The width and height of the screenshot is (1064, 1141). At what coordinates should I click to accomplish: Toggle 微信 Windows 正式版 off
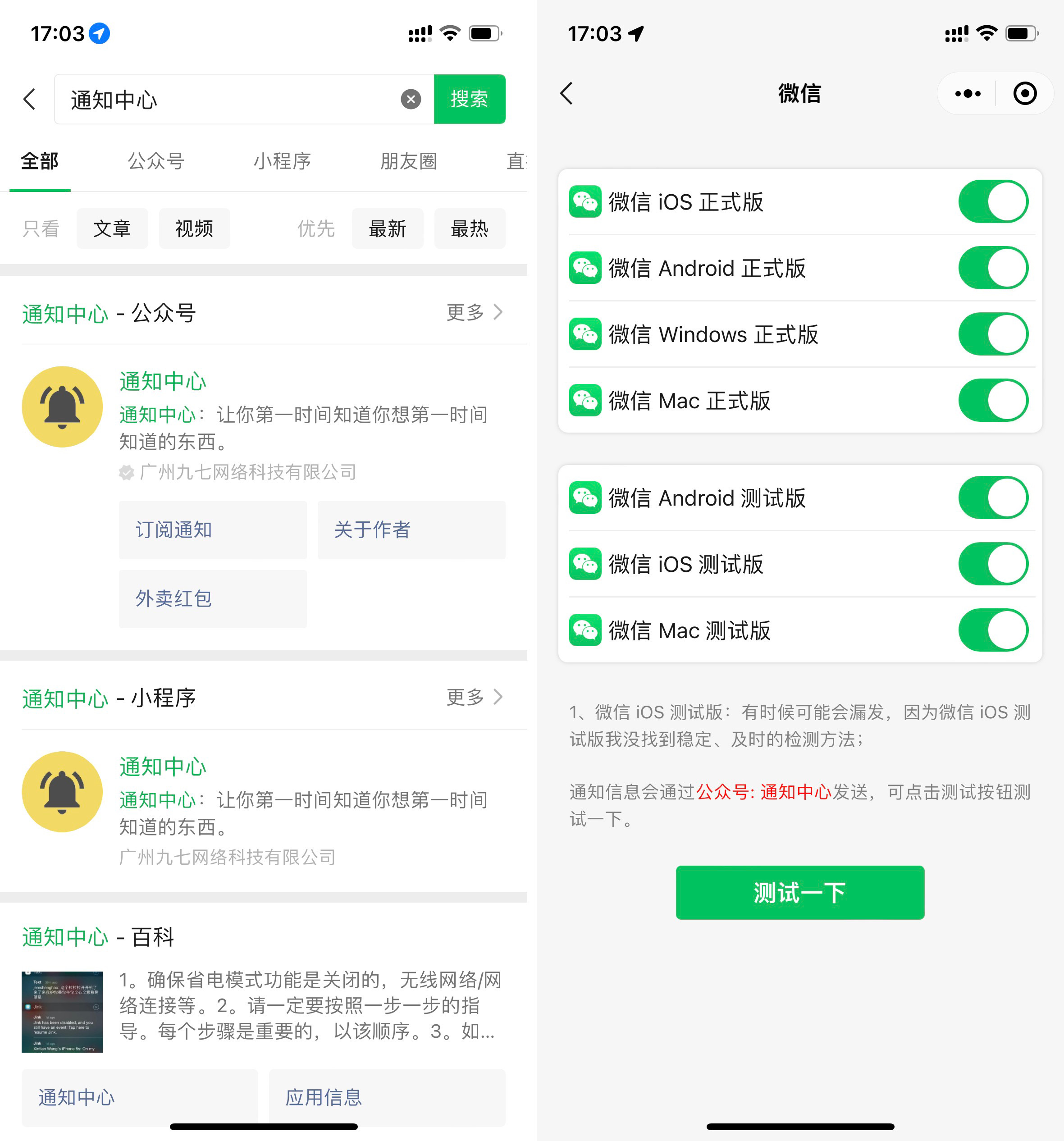[992, 334]
